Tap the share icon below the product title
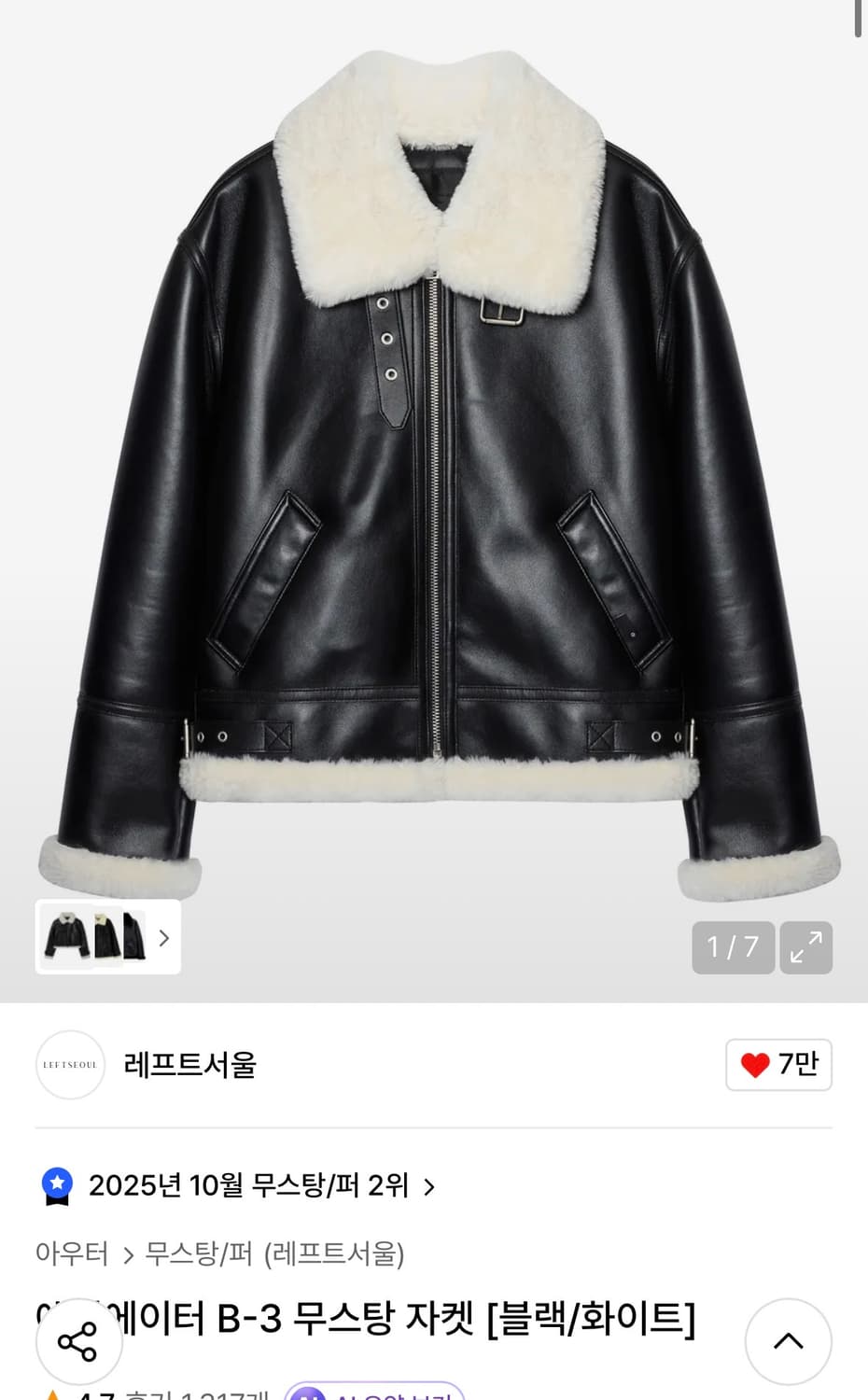The height and width of the screenshot is (1400, 868). tap(79, 1341)
